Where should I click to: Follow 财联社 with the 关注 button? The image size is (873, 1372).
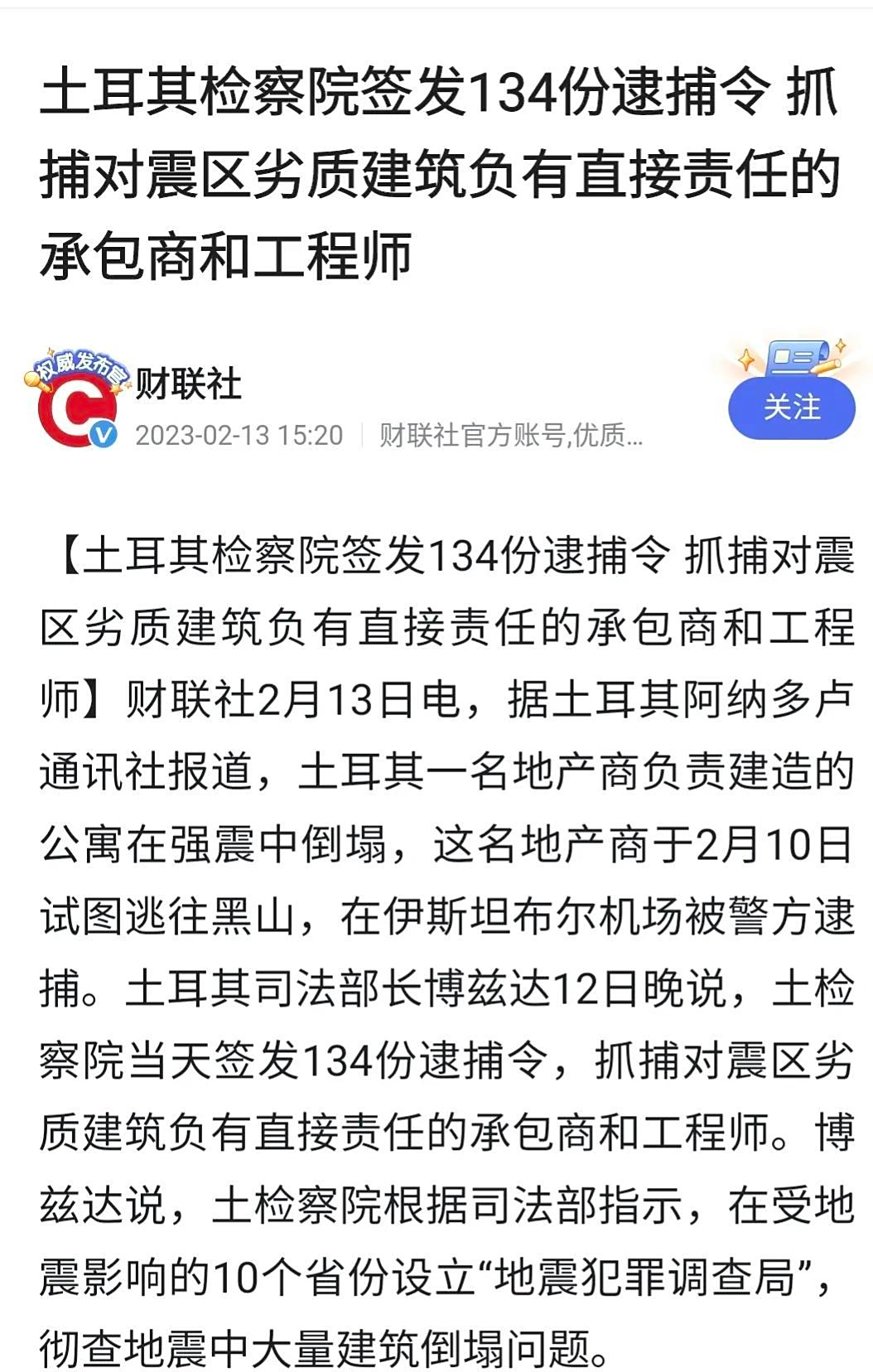coord(791,408)
